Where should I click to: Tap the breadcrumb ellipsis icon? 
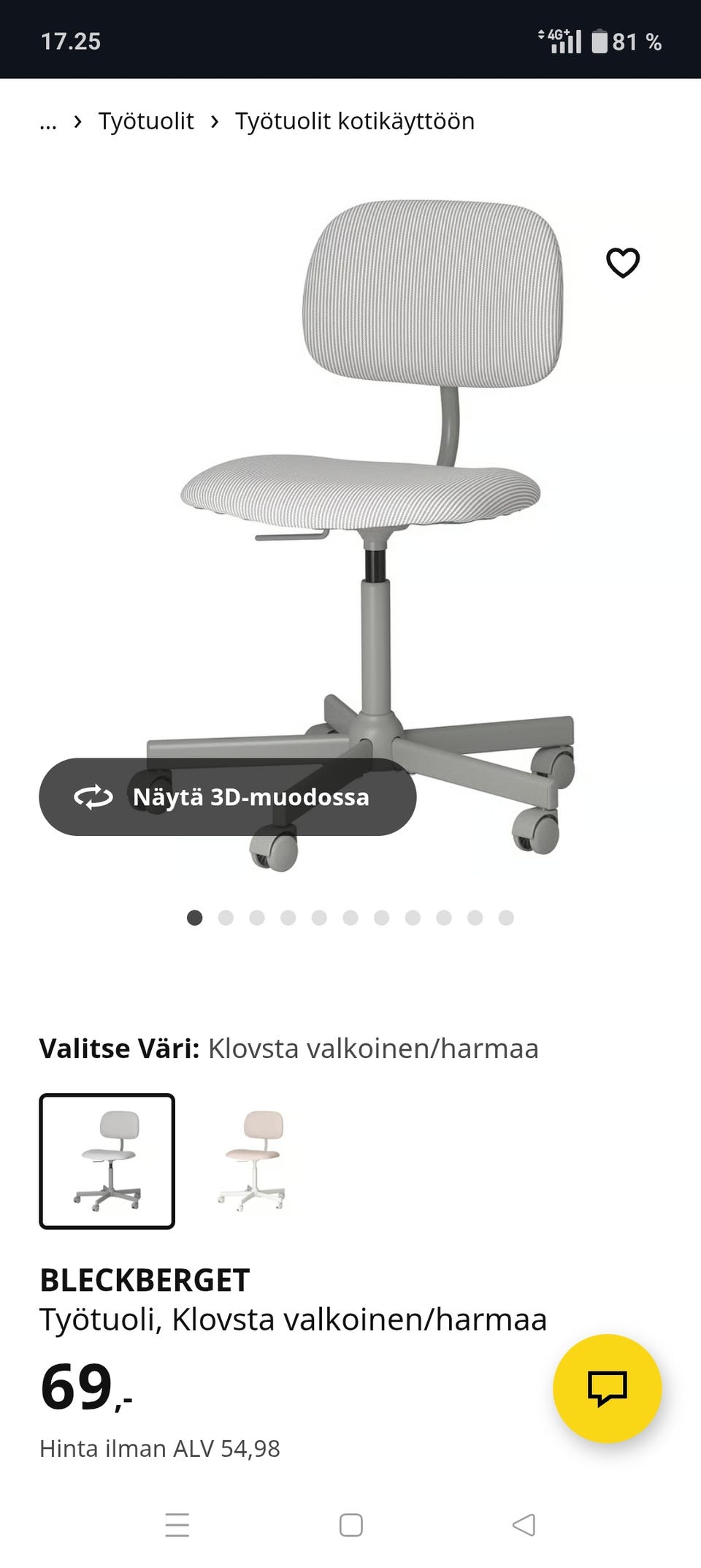(48, 123)
